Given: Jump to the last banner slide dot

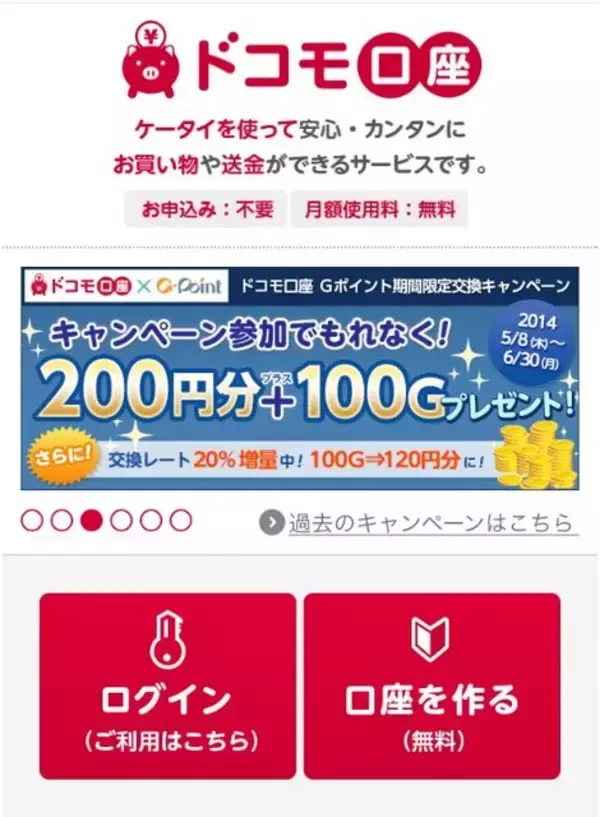Looking at the screenshot, I should point(181,520).
